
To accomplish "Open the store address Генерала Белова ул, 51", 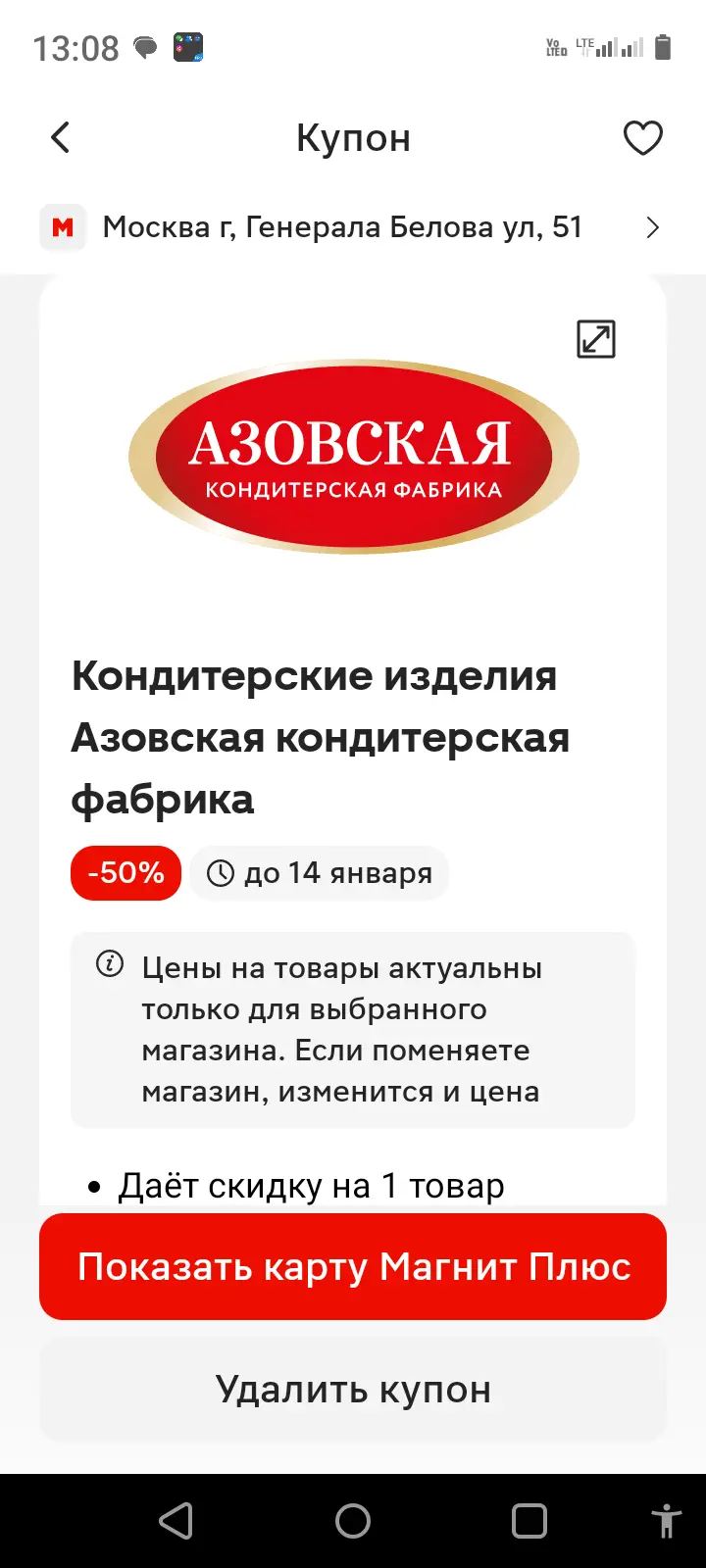I will 353,227.
